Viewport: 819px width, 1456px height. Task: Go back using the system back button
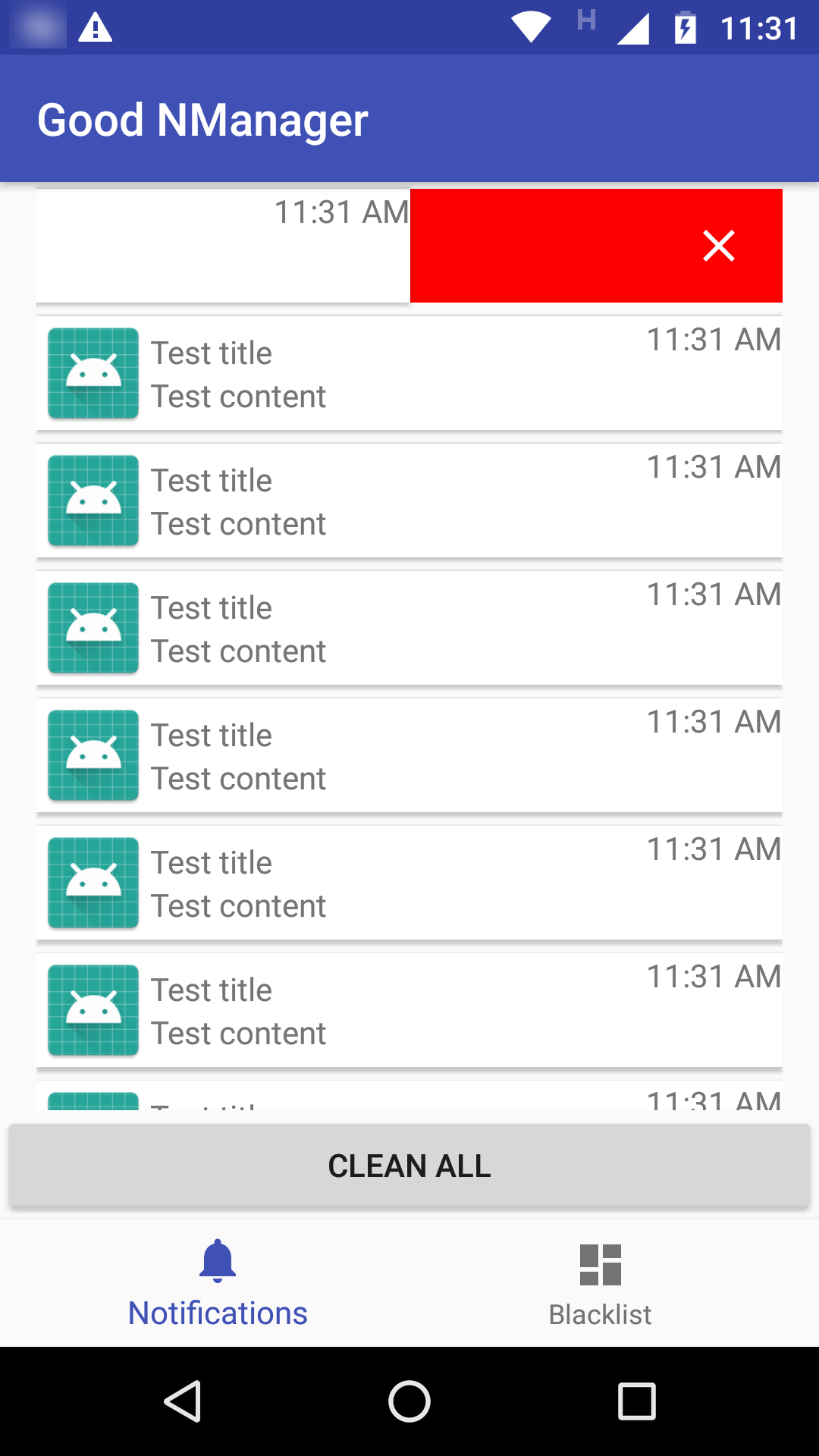click(x=183, y=1401)
